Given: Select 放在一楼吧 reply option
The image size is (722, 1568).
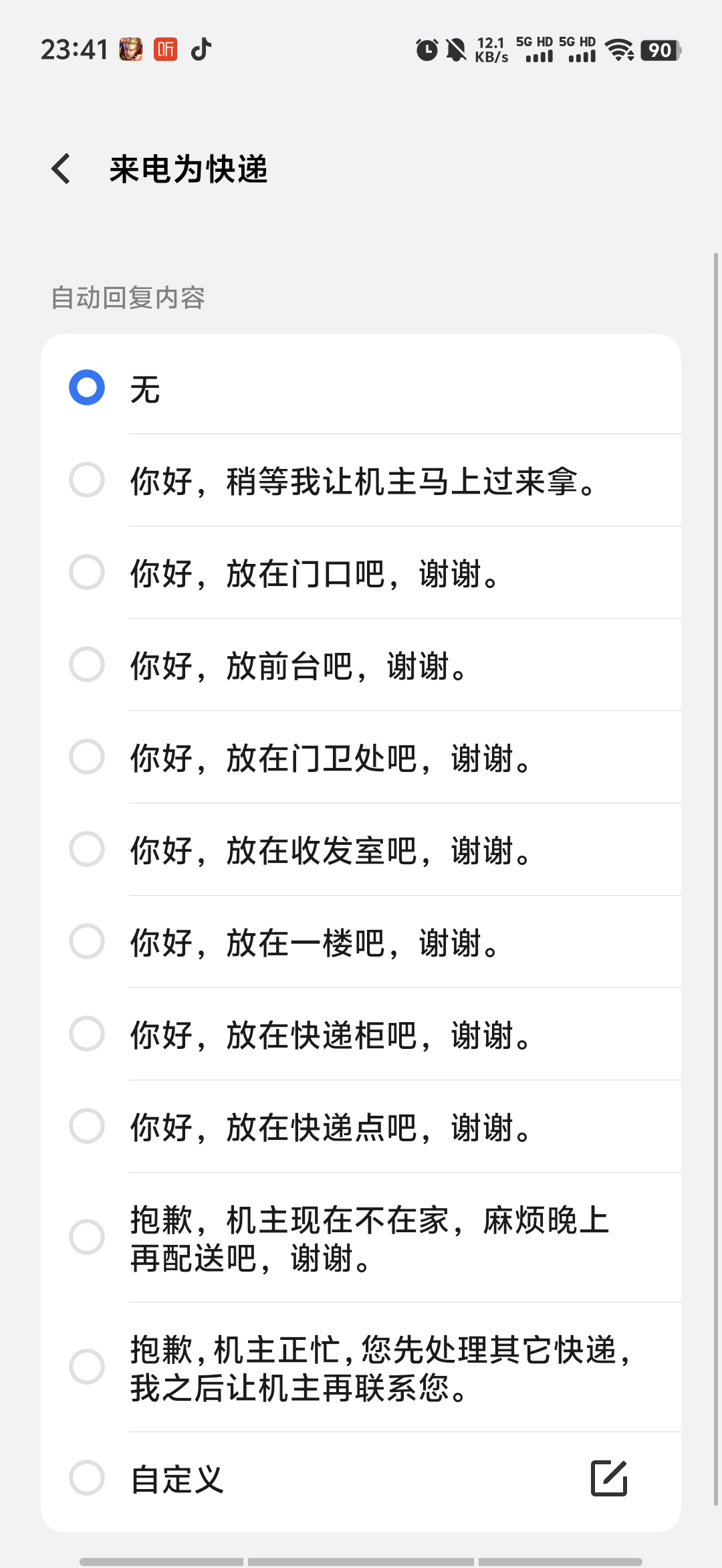Looking at the screenshot, I should click(x=361, y=942).
